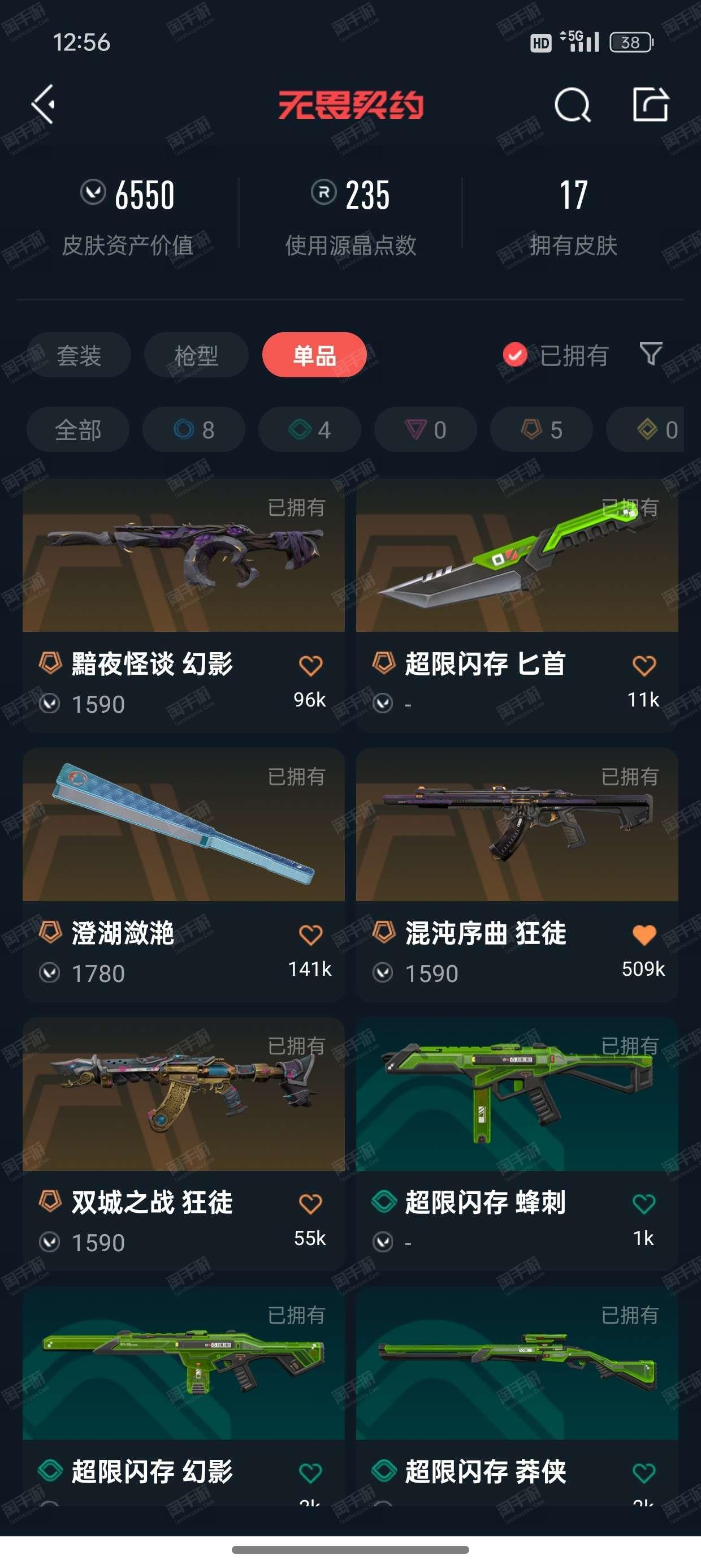The width and height of the screenshot is (701, 1568).
Task: Like the 澄湖潋滟 skin
Action: tap(310, 935)
